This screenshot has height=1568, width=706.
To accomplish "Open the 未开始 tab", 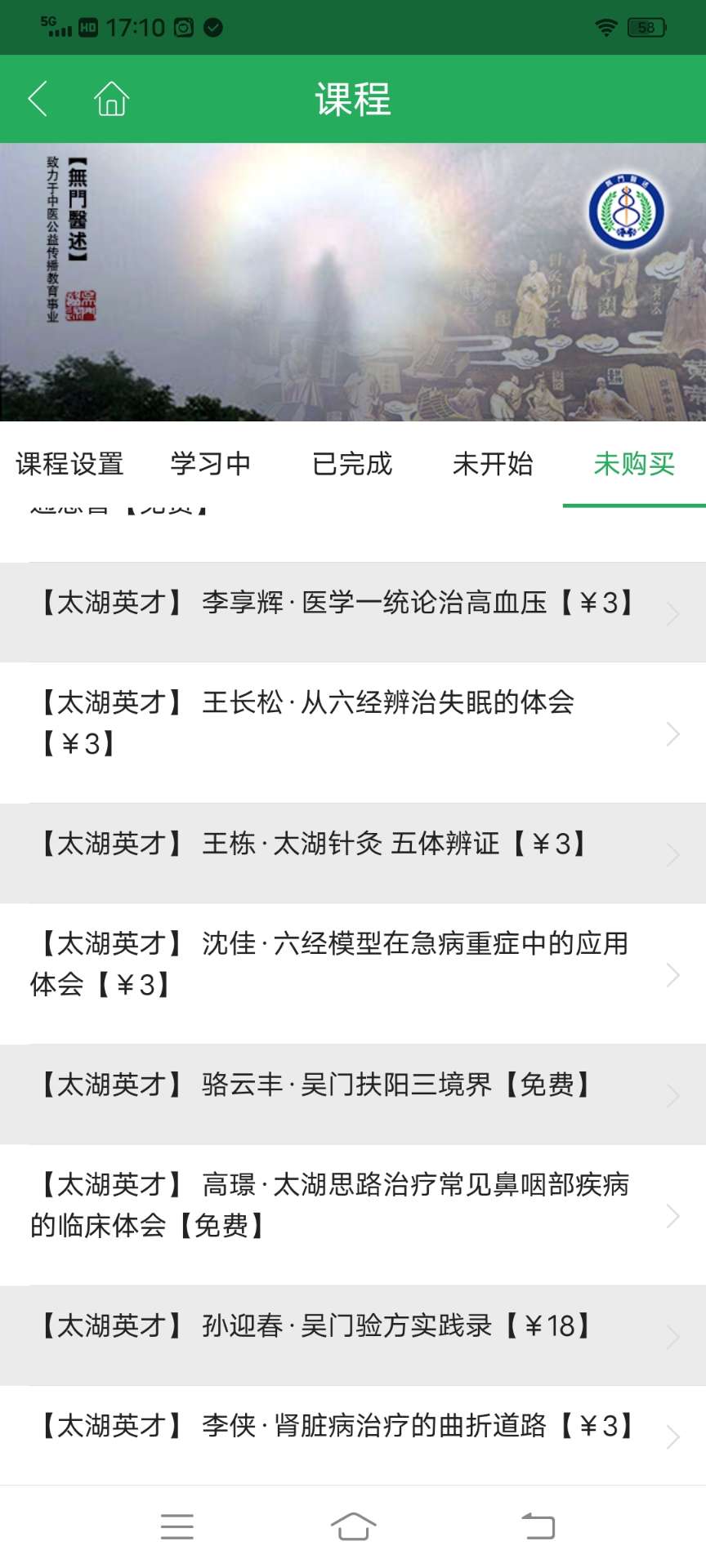I will pyautogui.click(x=493, y=464).
